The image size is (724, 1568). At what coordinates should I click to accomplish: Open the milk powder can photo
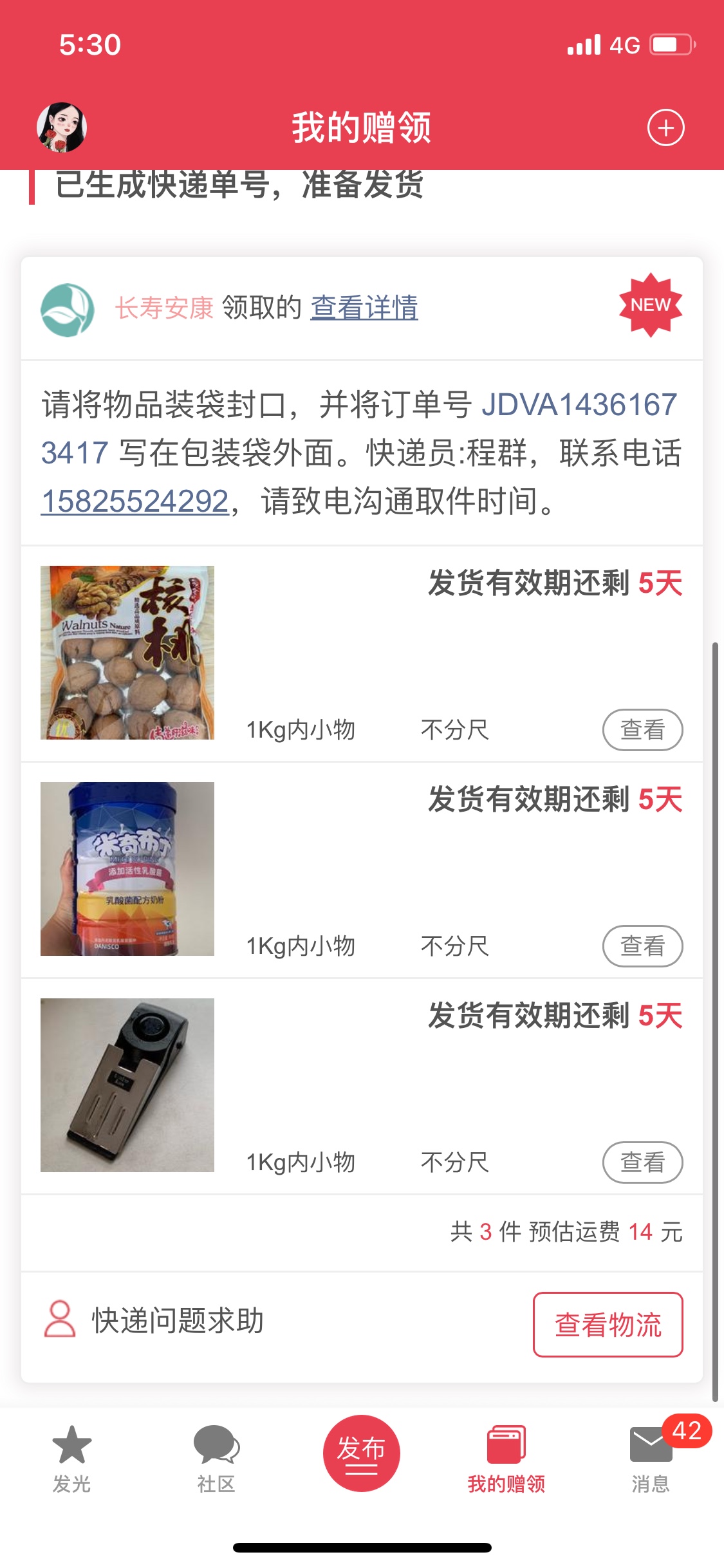pyautogui.click(x=127, y=868)
